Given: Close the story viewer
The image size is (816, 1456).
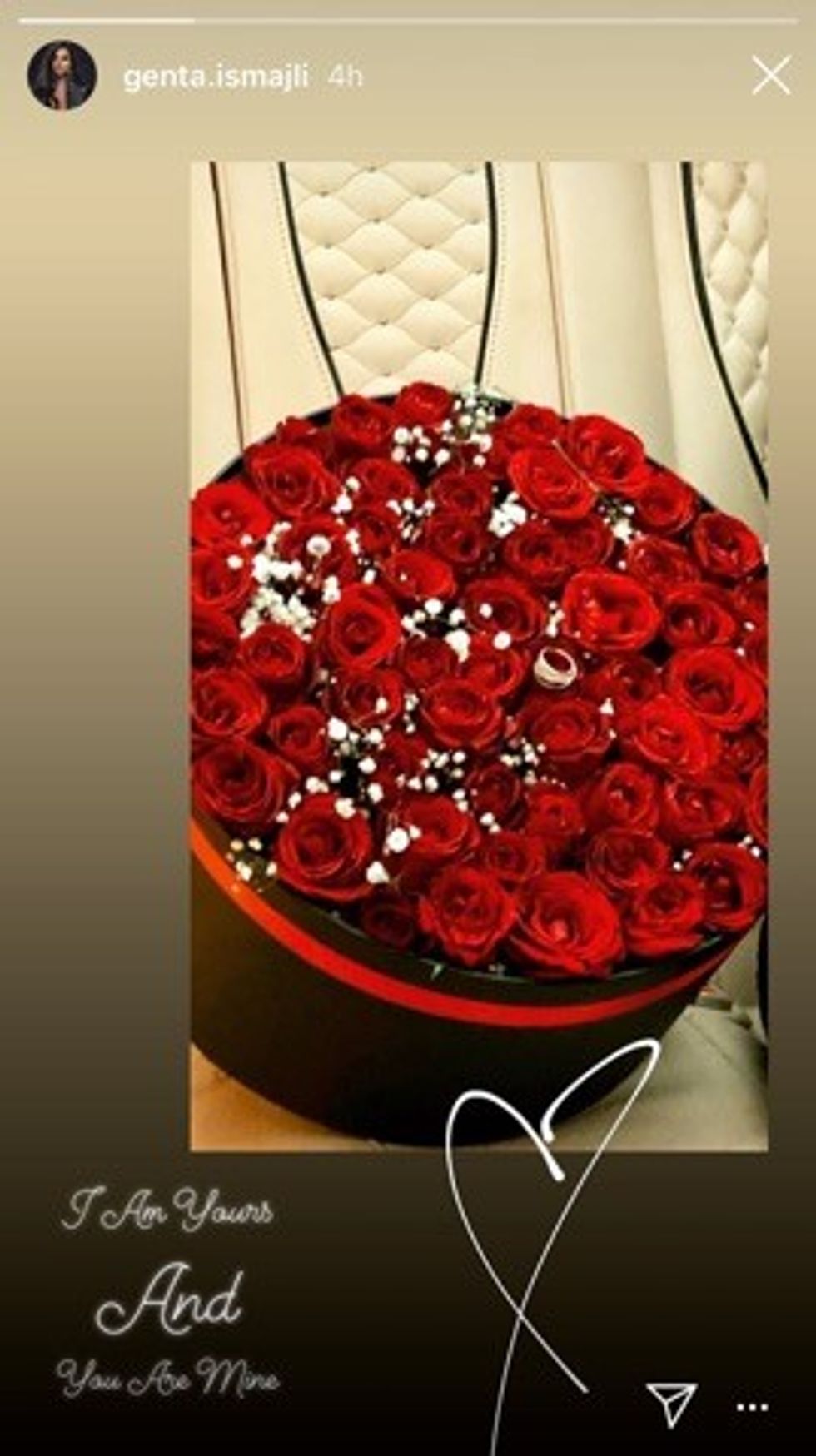Looking at the screenshot, I should [x=771, y=77].
